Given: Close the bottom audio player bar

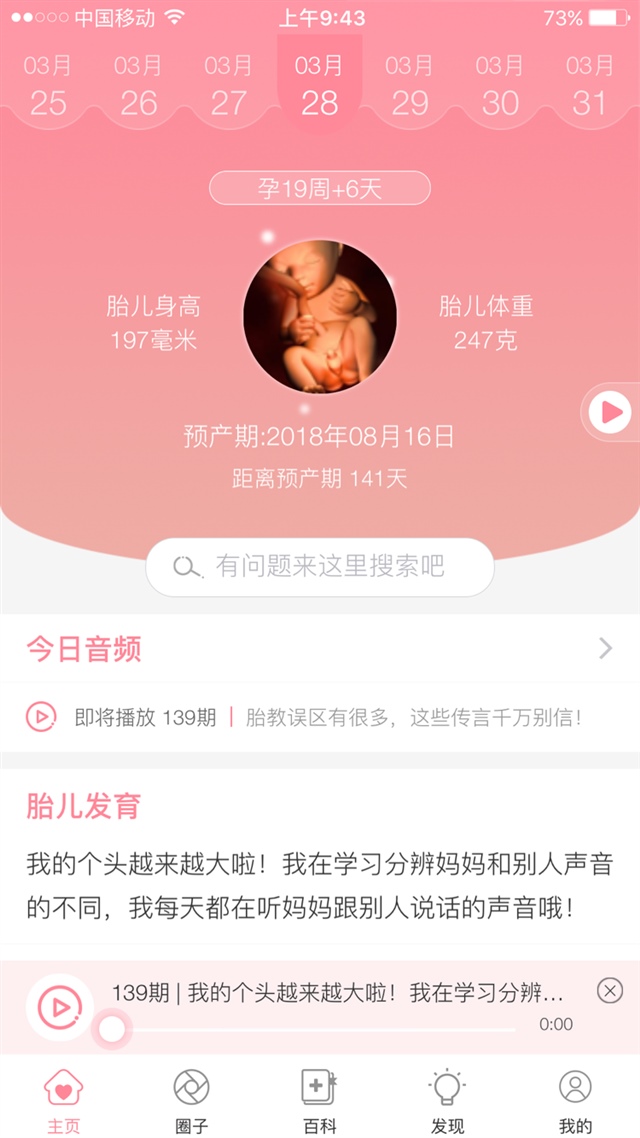Looking at the screenshot, I should pos(609,990).
